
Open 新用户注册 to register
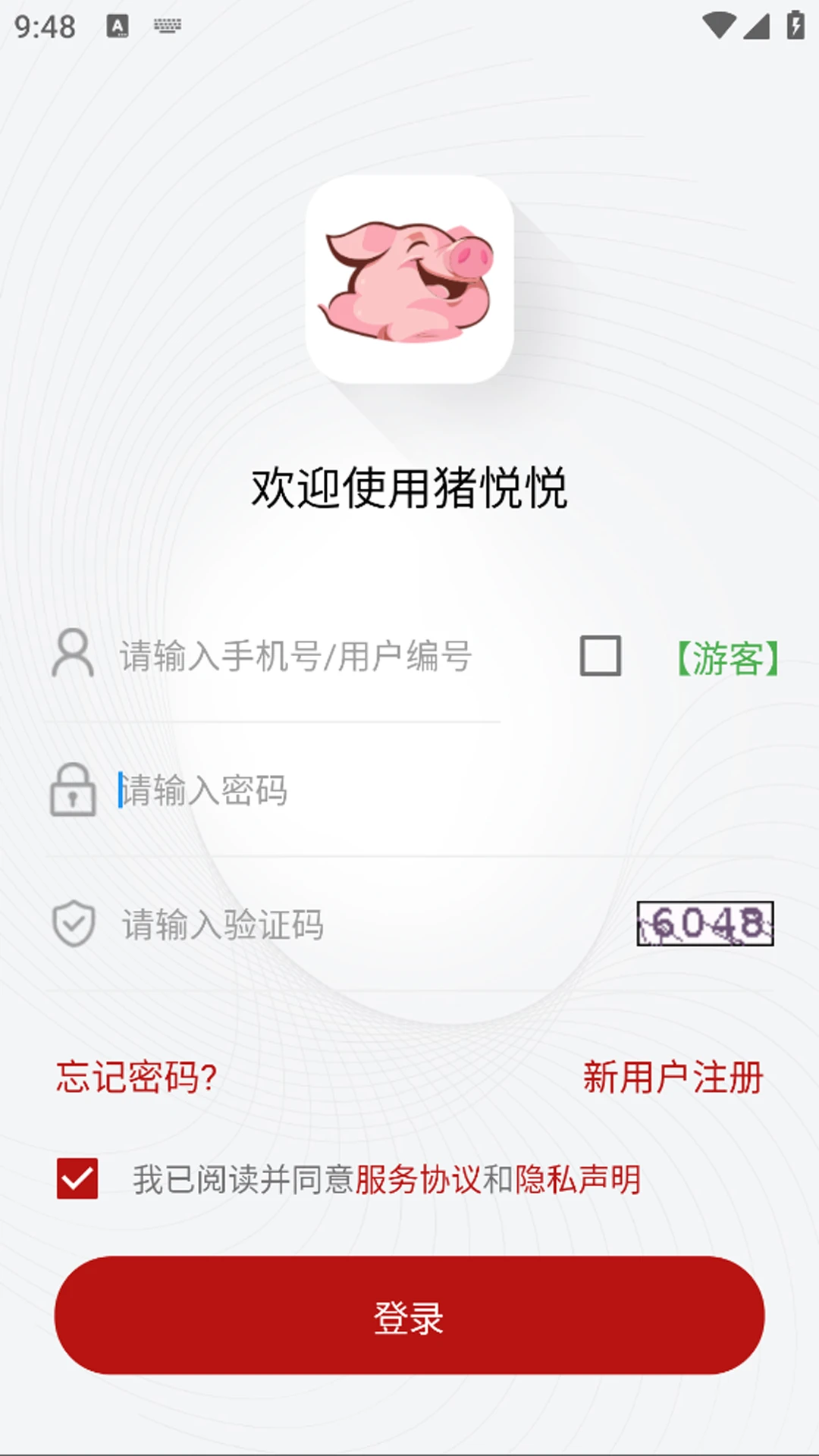click(x=673, y=1077)
